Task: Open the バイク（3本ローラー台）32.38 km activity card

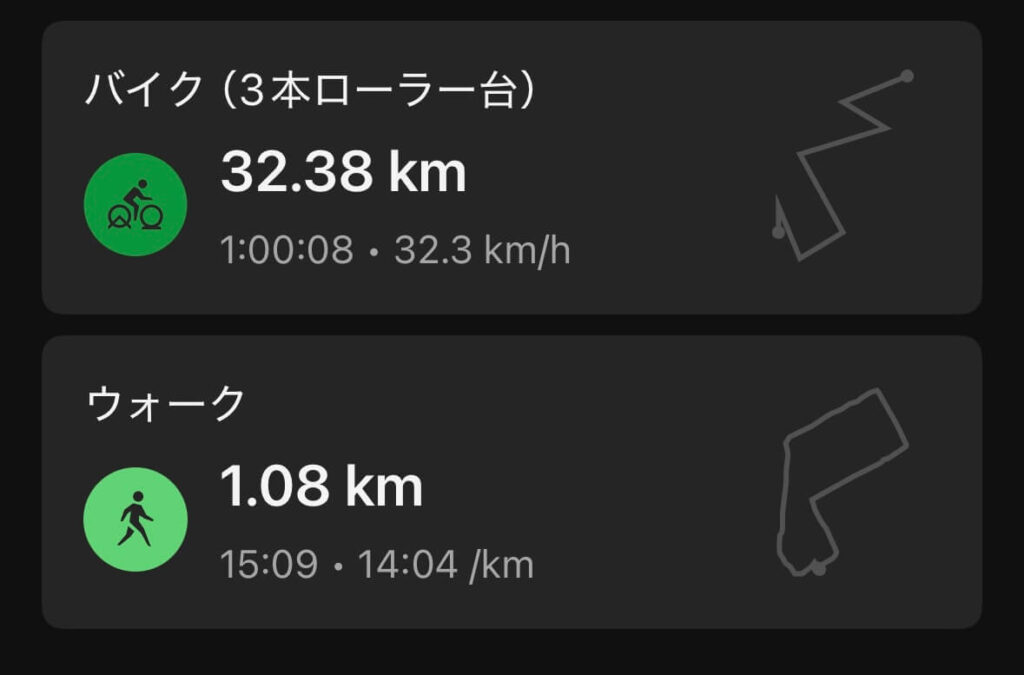Action: (x=510, y=168)
